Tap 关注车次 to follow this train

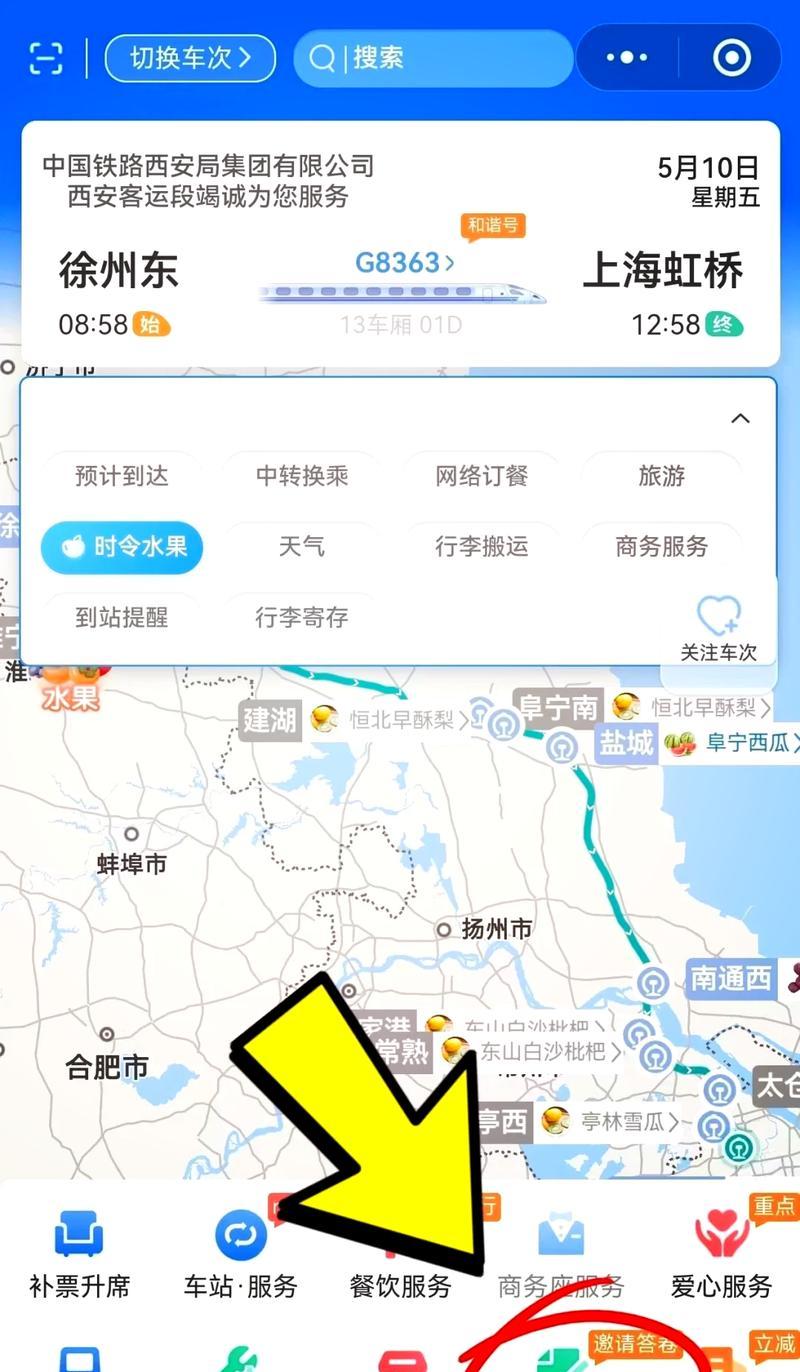tap(718, 630)
